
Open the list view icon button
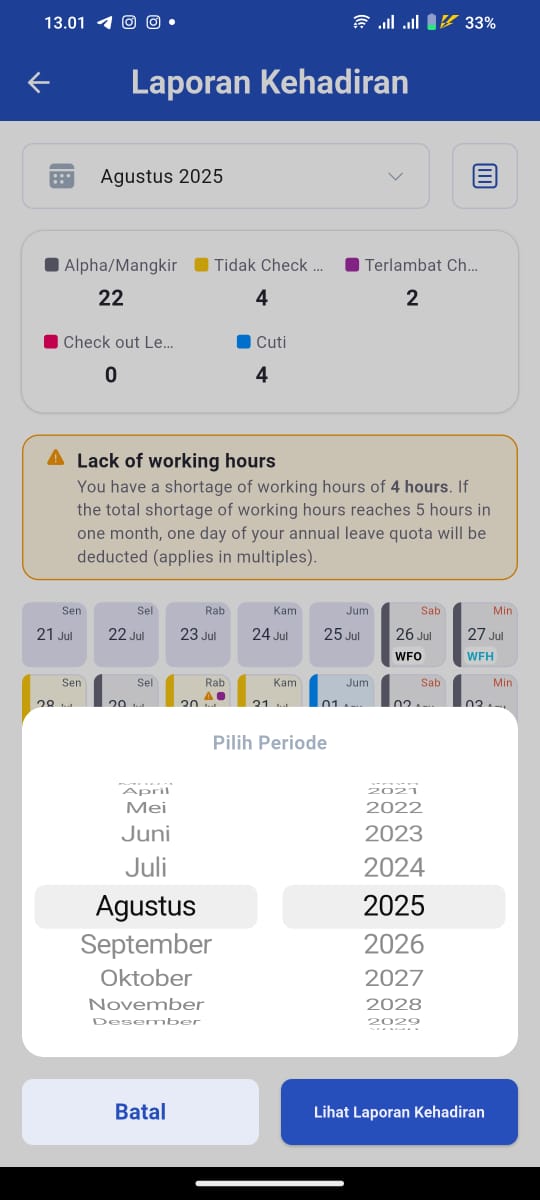coord(485,176)
